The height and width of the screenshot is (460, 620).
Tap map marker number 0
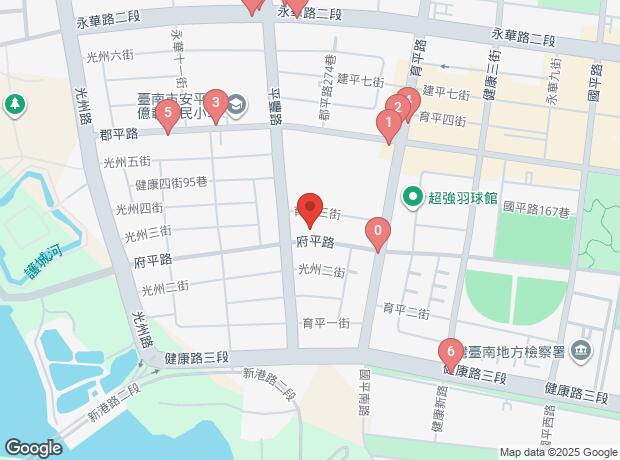point(377,233)
